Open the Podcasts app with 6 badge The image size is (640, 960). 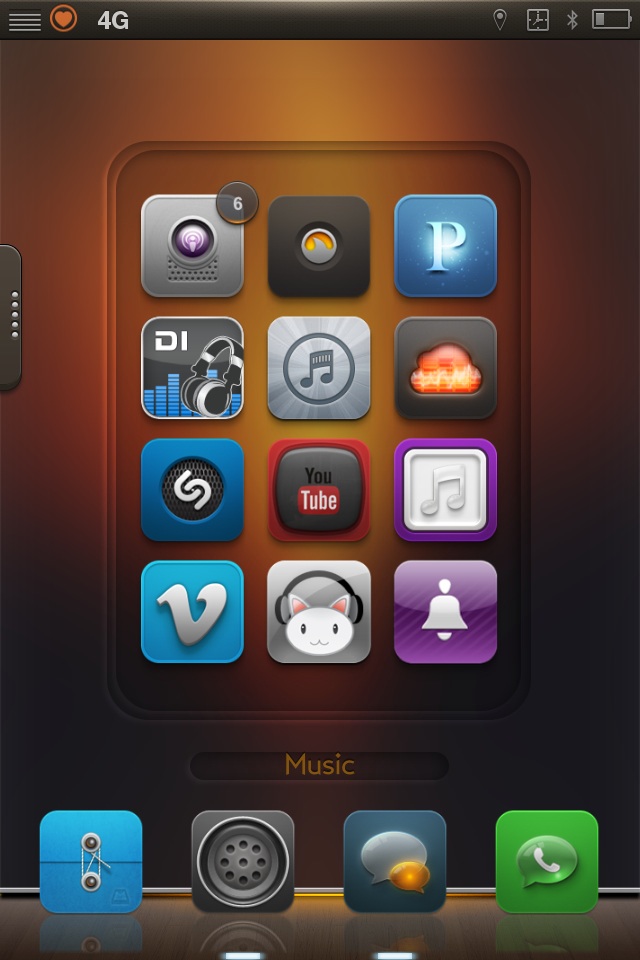(192, 246)
